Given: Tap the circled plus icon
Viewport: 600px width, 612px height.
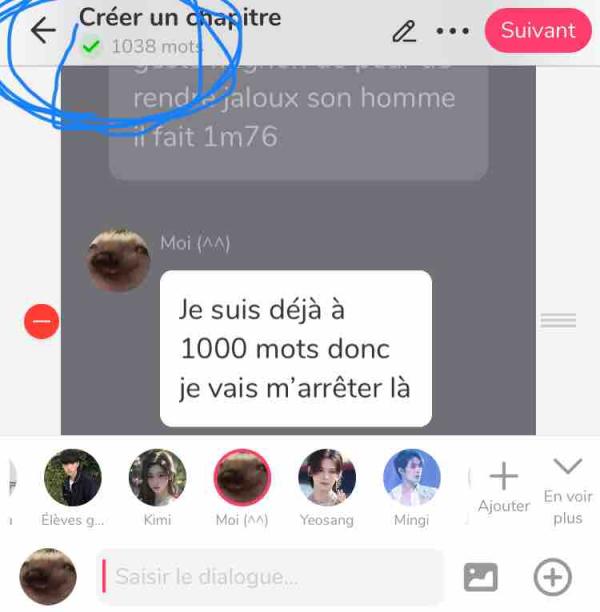Looking at the screenshot, I should tap(553, 577).
